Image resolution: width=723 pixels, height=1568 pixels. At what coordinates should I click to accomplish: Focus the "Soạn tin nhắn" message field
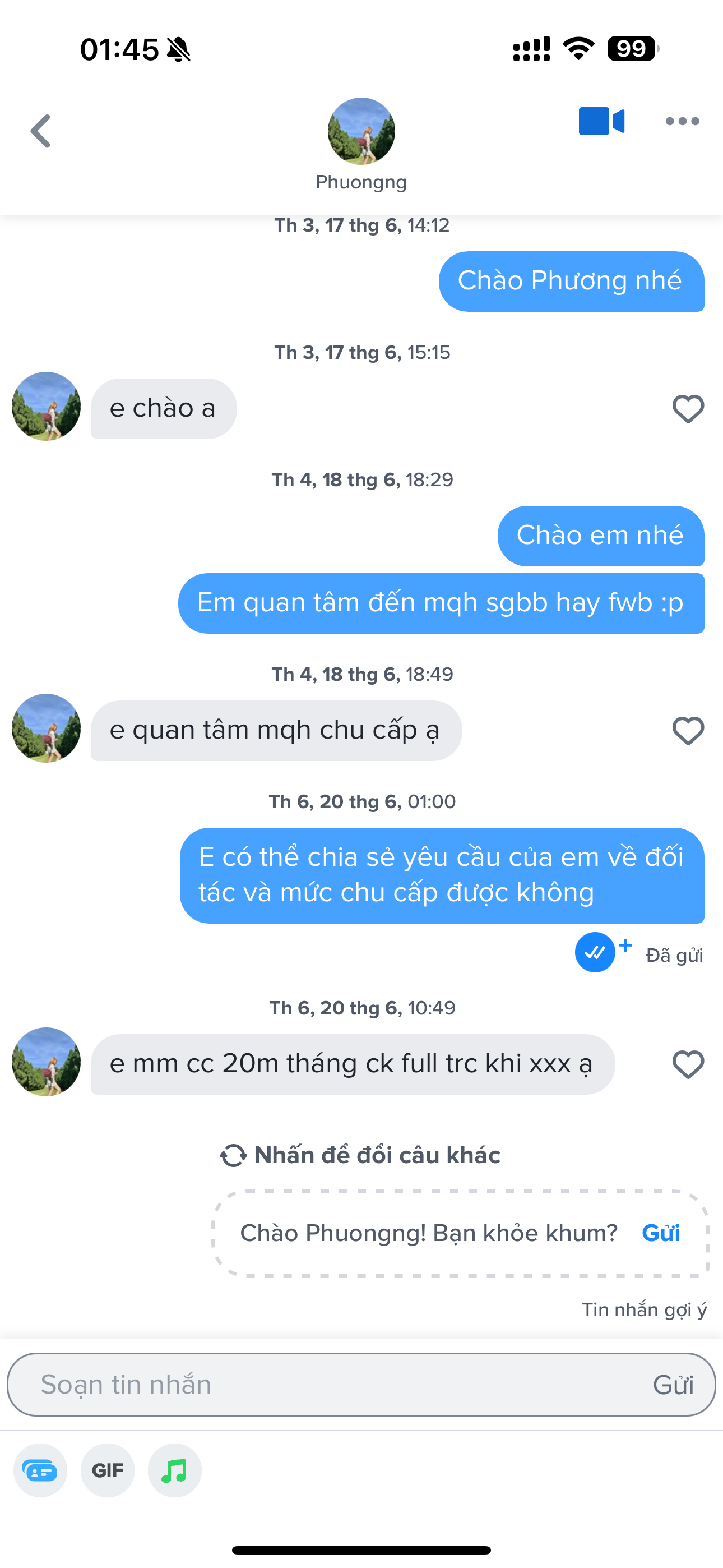[x=328, y=1385]
